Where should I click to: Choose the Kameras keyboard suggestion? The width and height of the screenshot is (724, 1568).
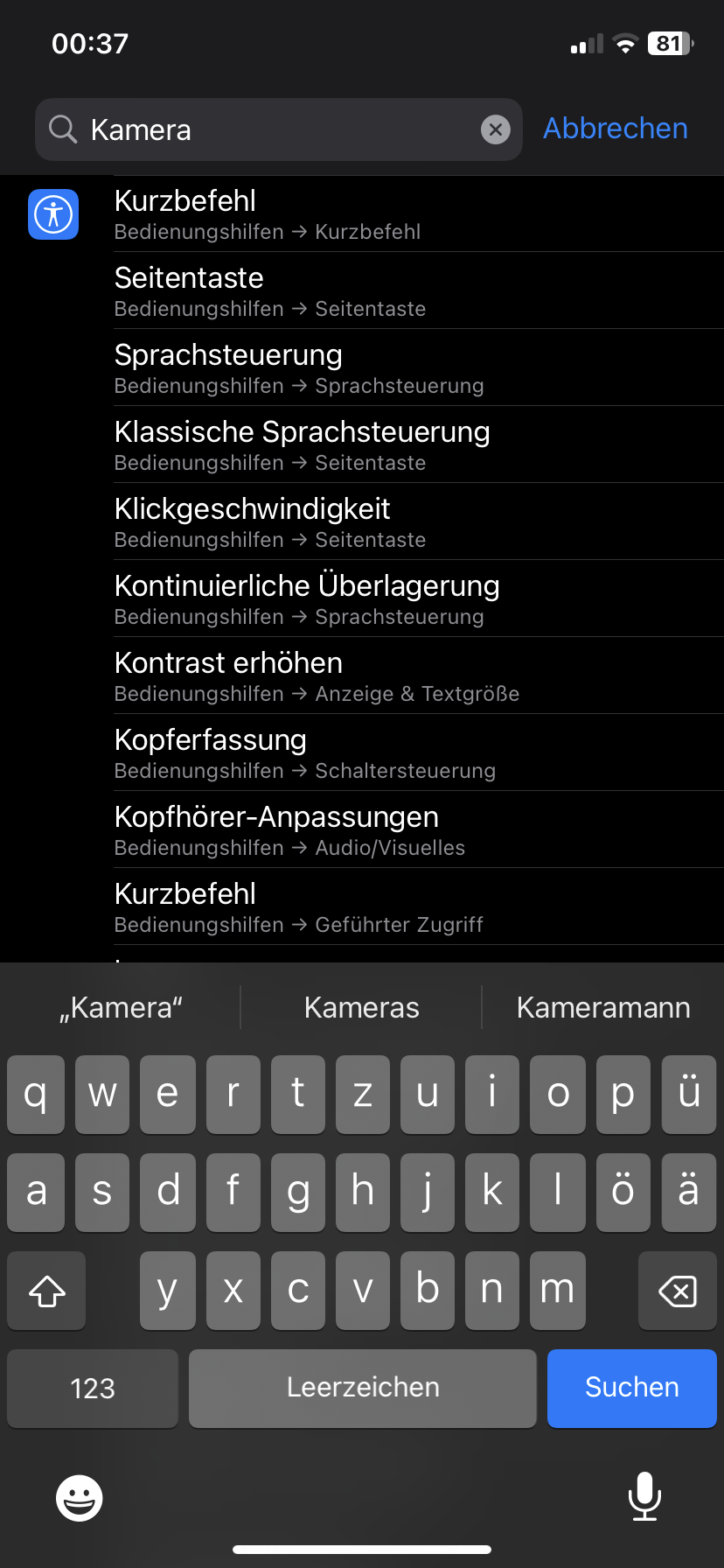click(361, 1008)
